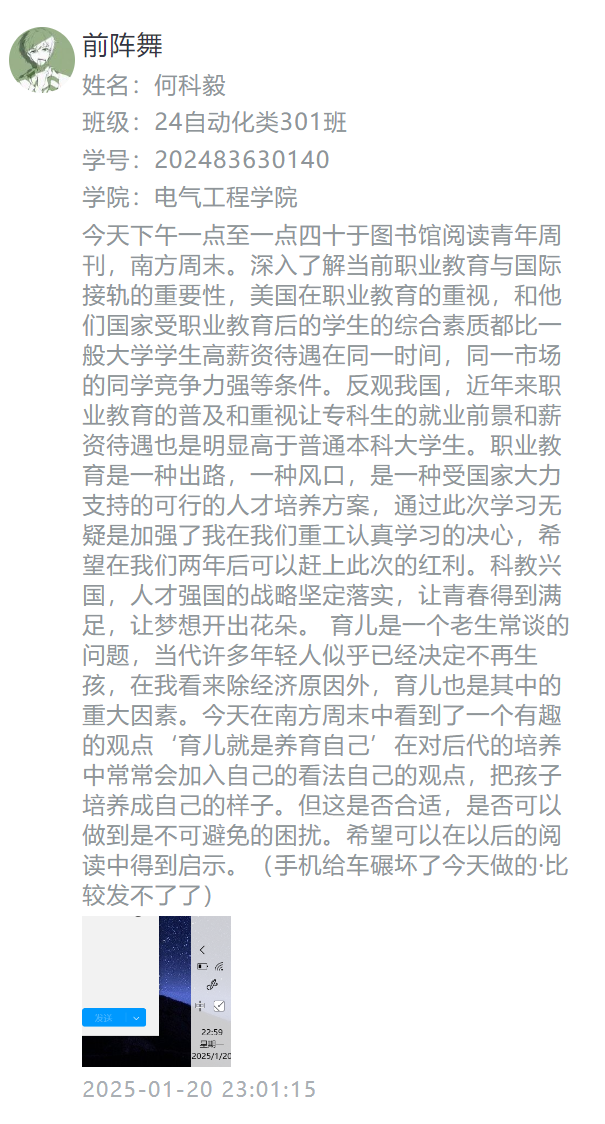The image size is (605, 1124).
Task: Open 前阵舞's profile avatar
Action: 42,59
